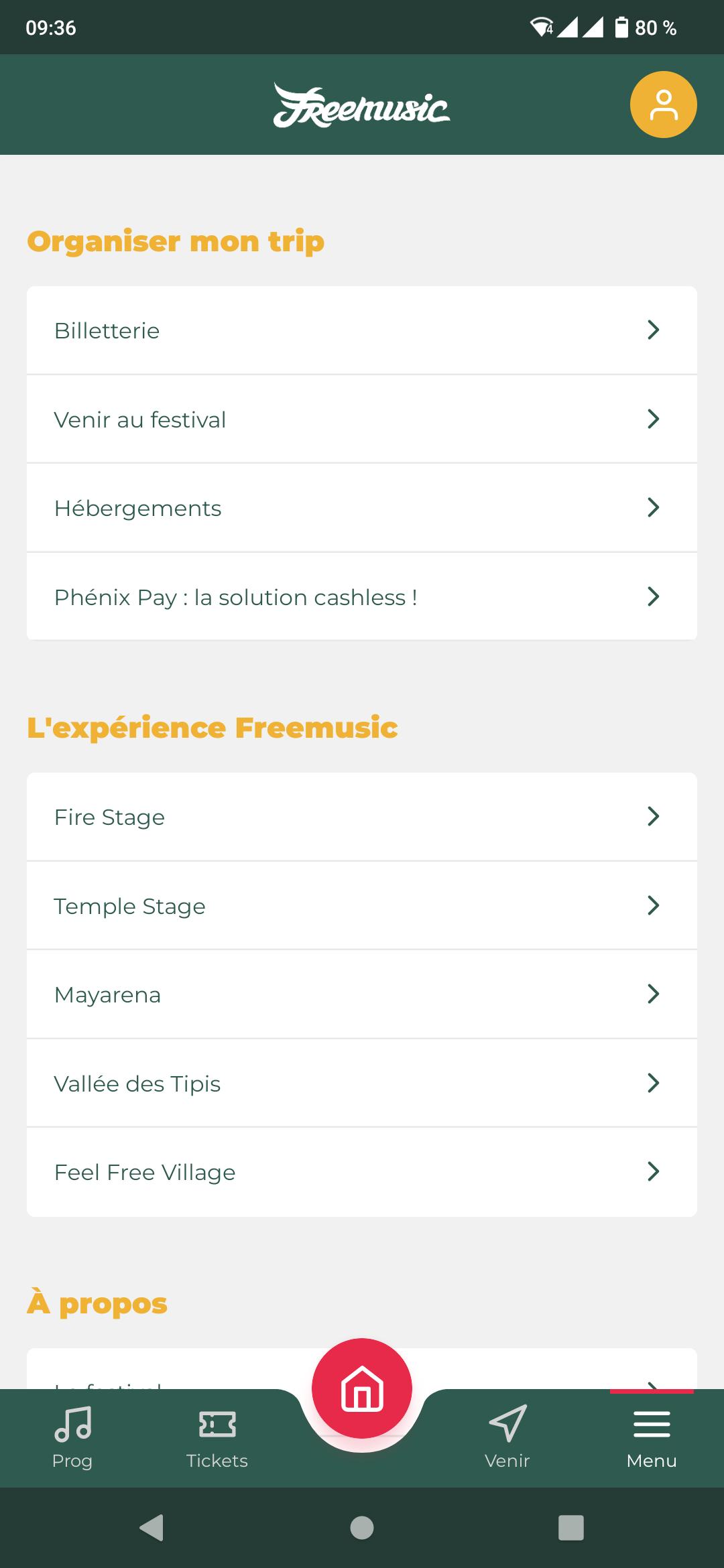Image resolution: width=724 pixels, height=1568 pixels.
Task: Open the Billetterie row
Action: tap(362, 330)
